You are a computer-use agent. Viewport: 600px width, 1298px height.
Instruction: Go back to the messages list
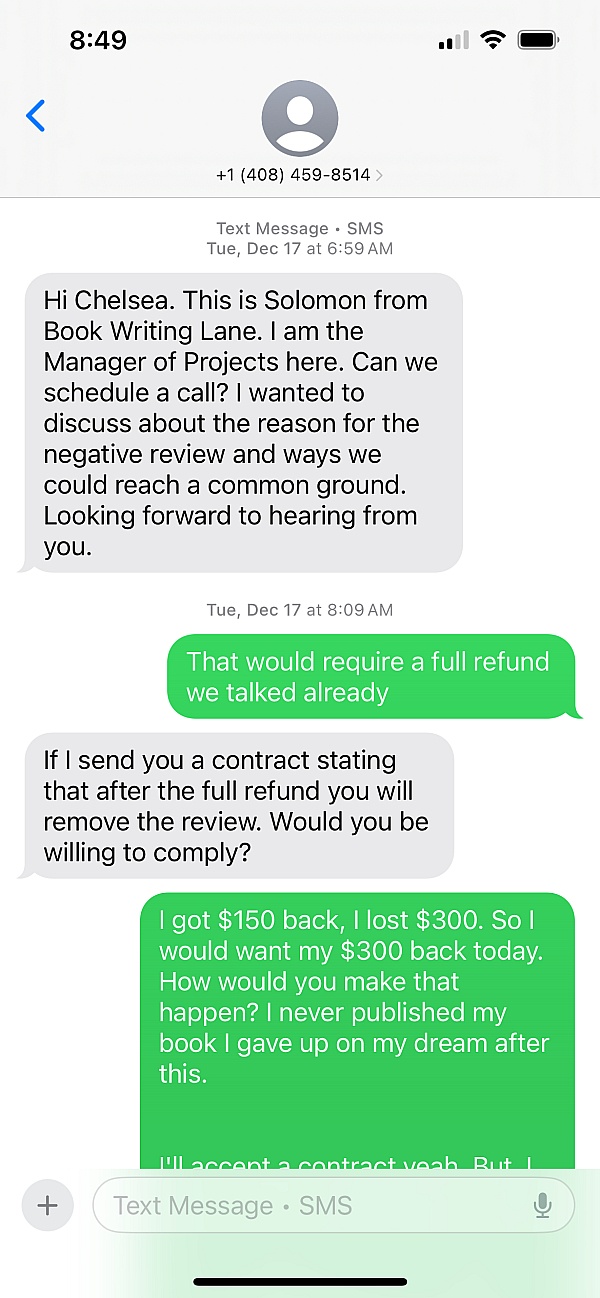(36, 116)
